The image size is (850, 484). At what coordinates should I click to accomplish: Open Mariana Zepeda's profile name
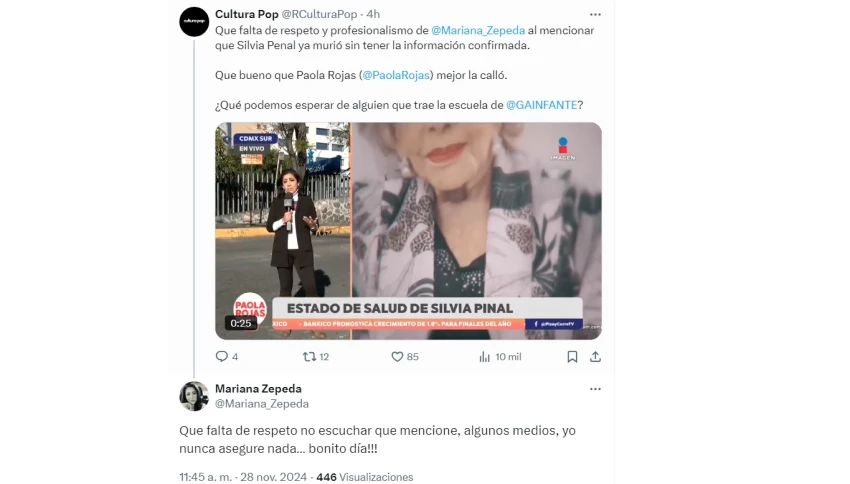tap(258, 388)
